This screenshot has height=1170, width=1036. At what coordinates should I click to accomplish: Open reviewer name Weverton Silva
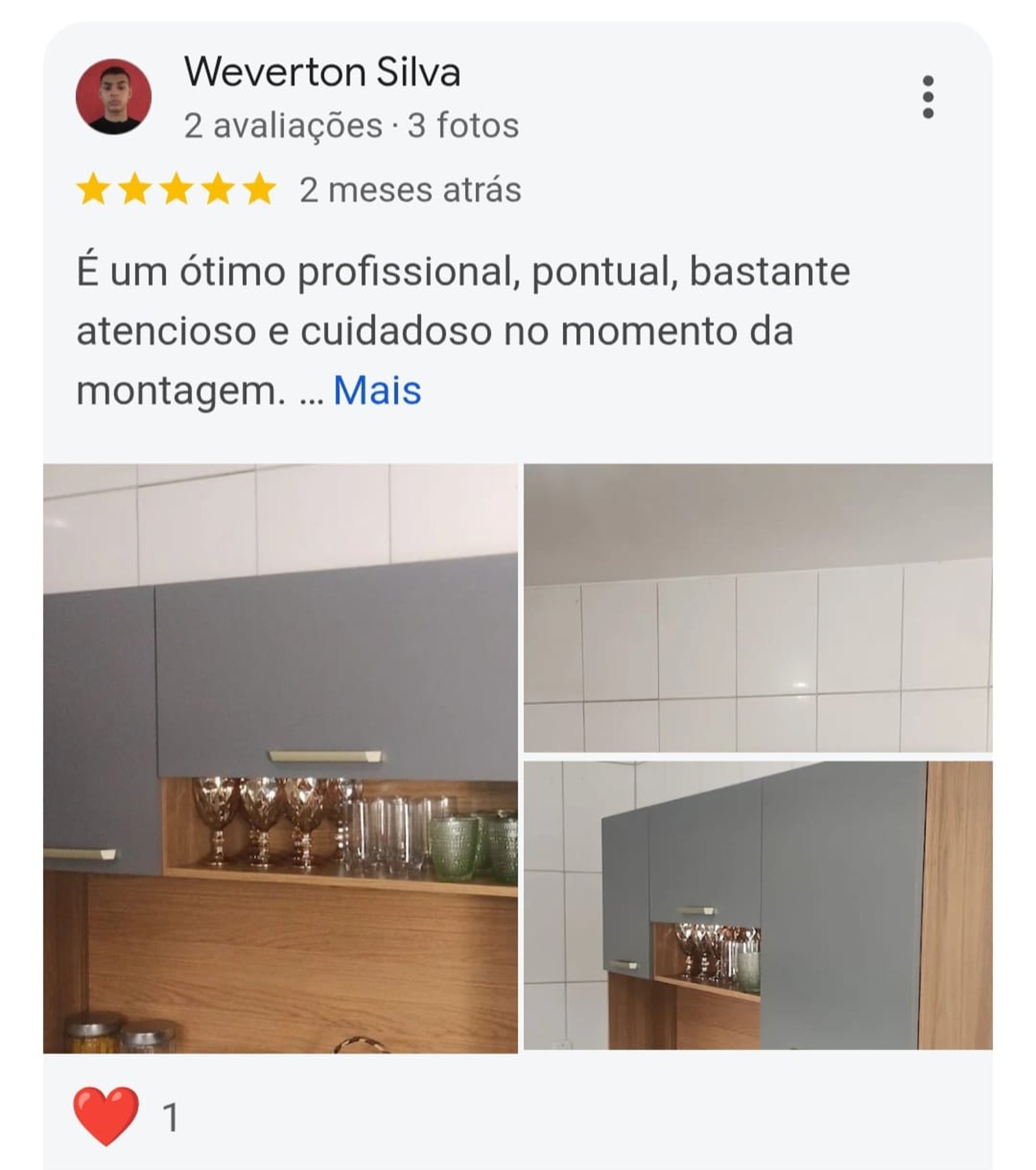point(322,72)
